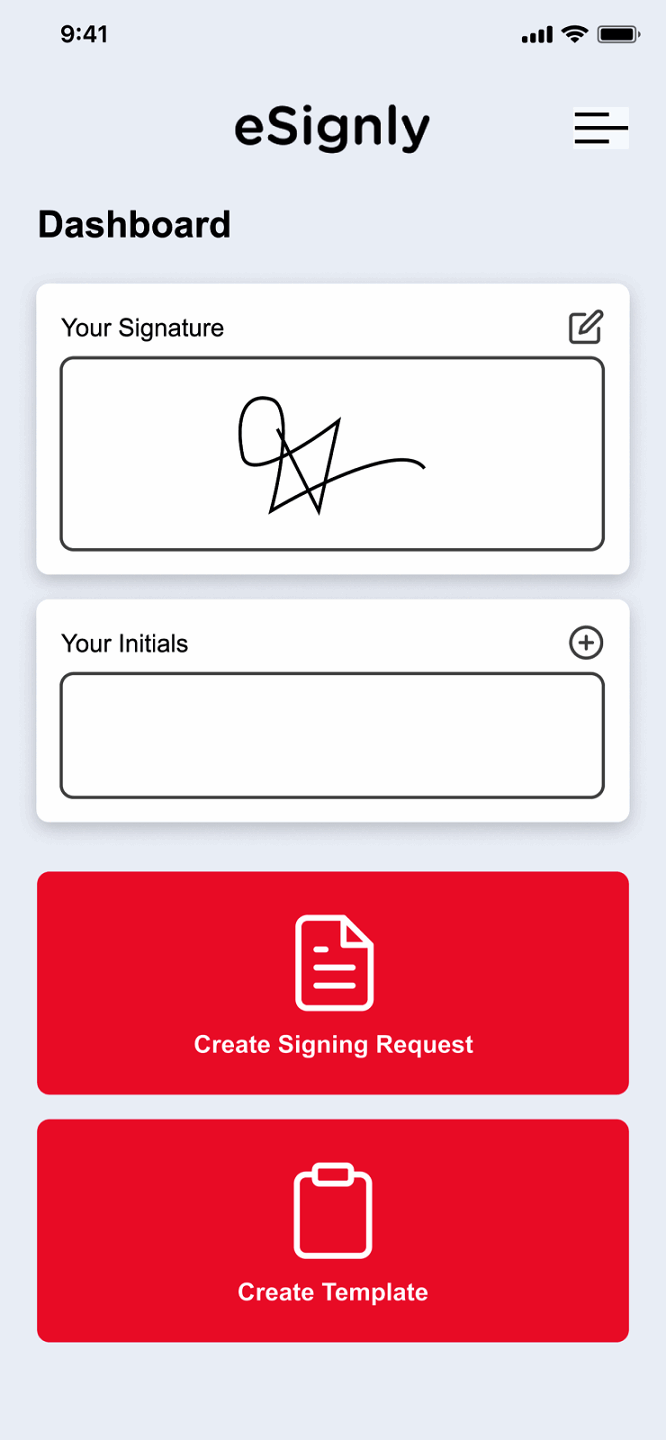This screenshot has width=666, height=1440.
Task: Tap the empty initials box
Action: click(x=332, y=736)
